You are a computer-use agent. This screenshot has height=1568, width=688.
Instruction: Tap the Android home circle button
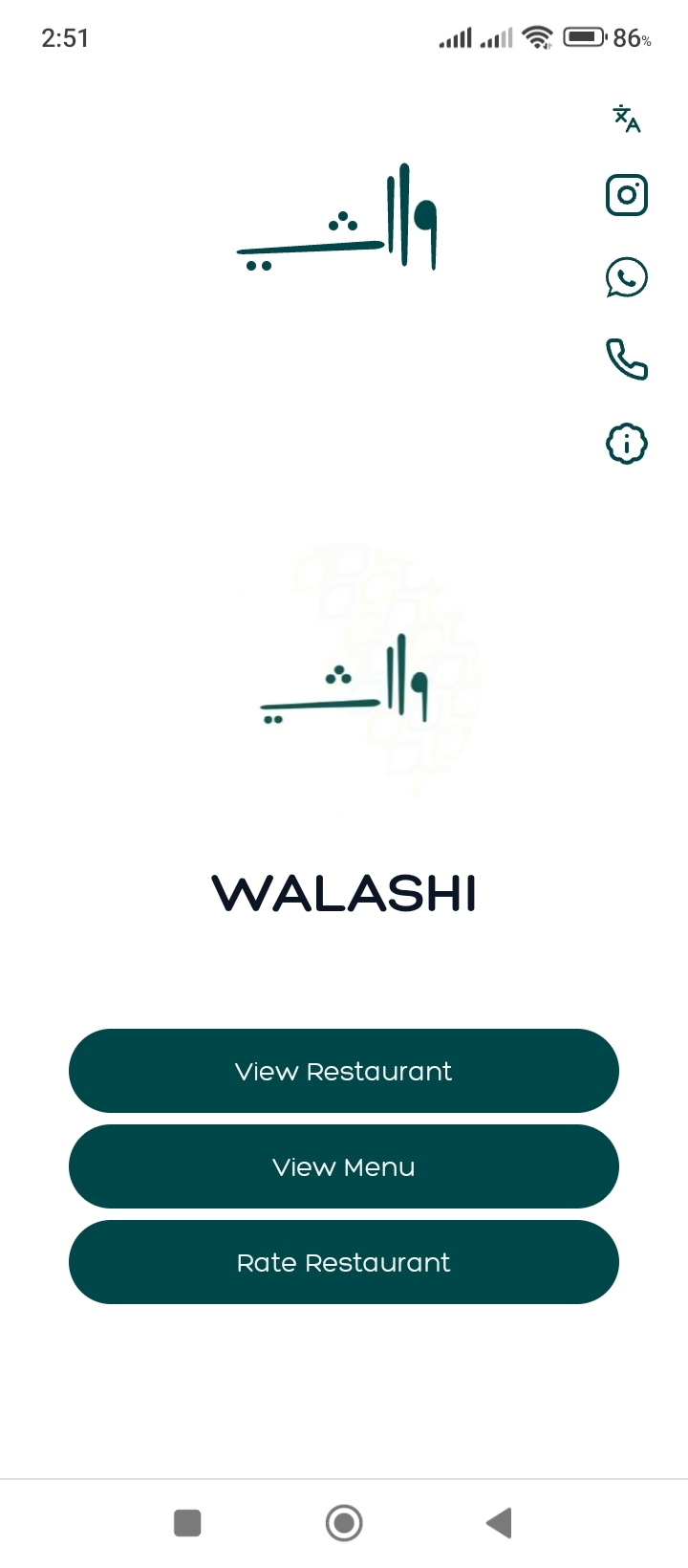[x=344, y=1523]
